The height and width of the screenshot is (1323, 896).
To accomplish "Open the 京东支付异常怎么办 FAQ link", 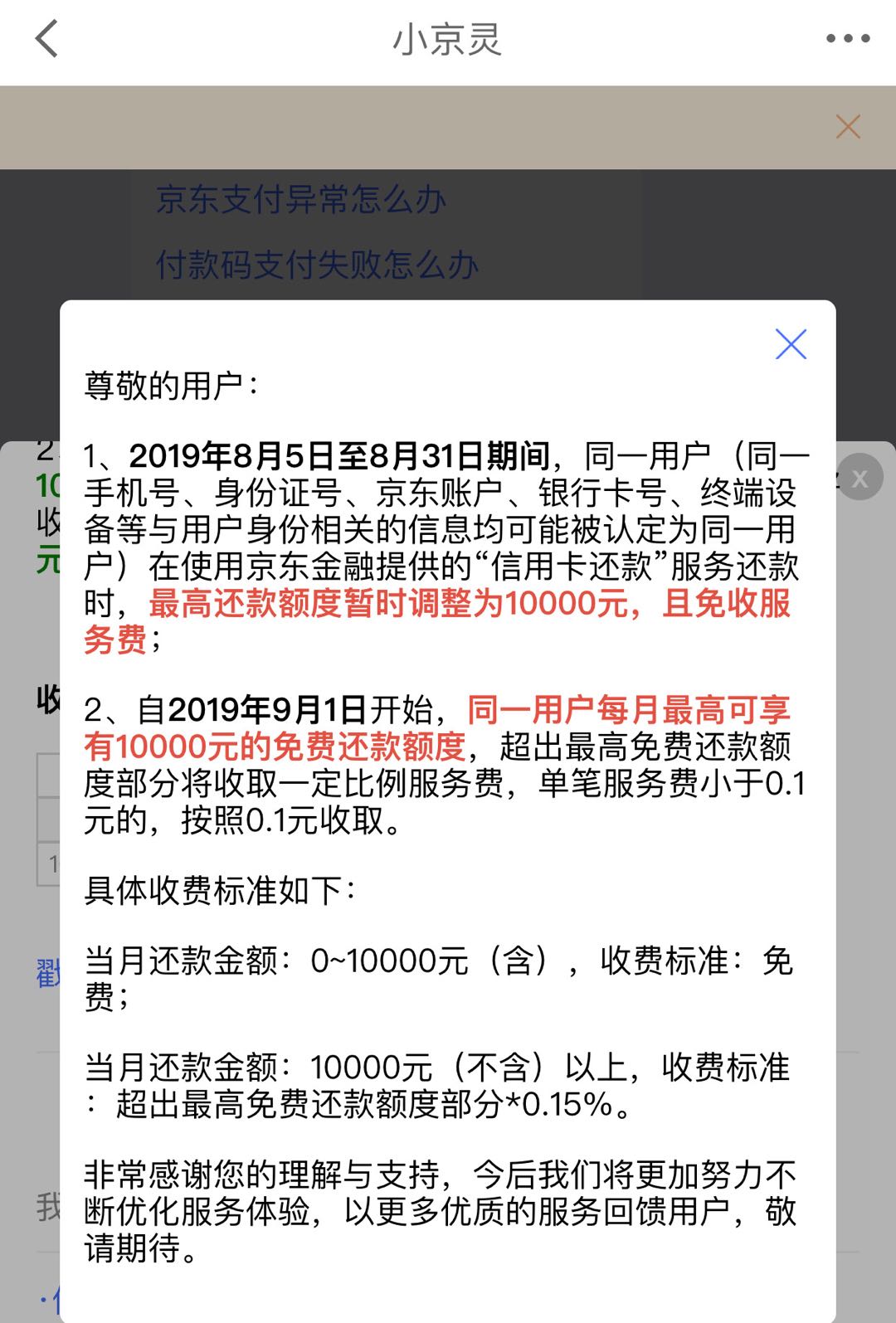I will click(300, 199).
